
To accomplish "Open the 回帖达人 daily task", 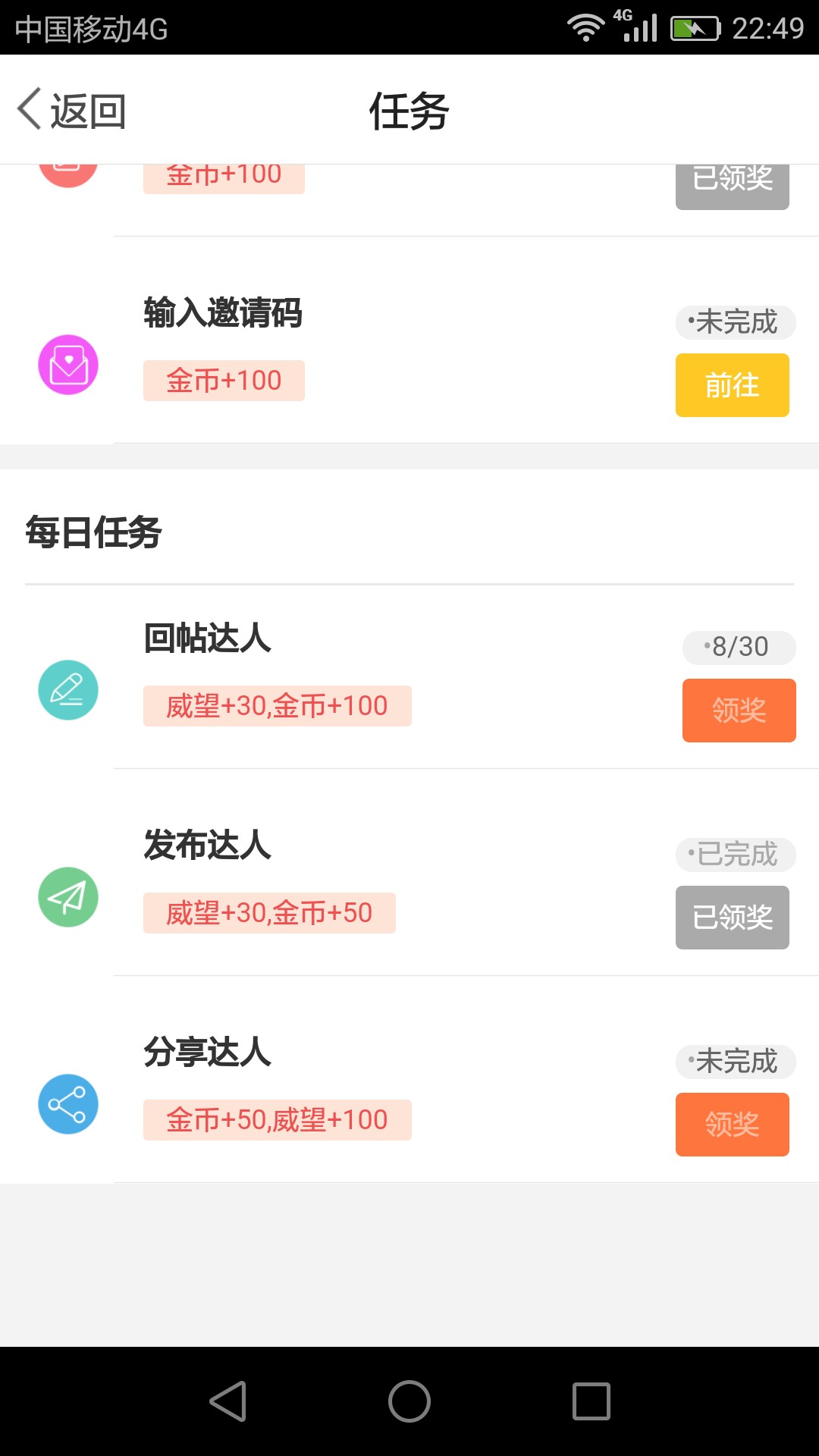I will tap(409, 677).
